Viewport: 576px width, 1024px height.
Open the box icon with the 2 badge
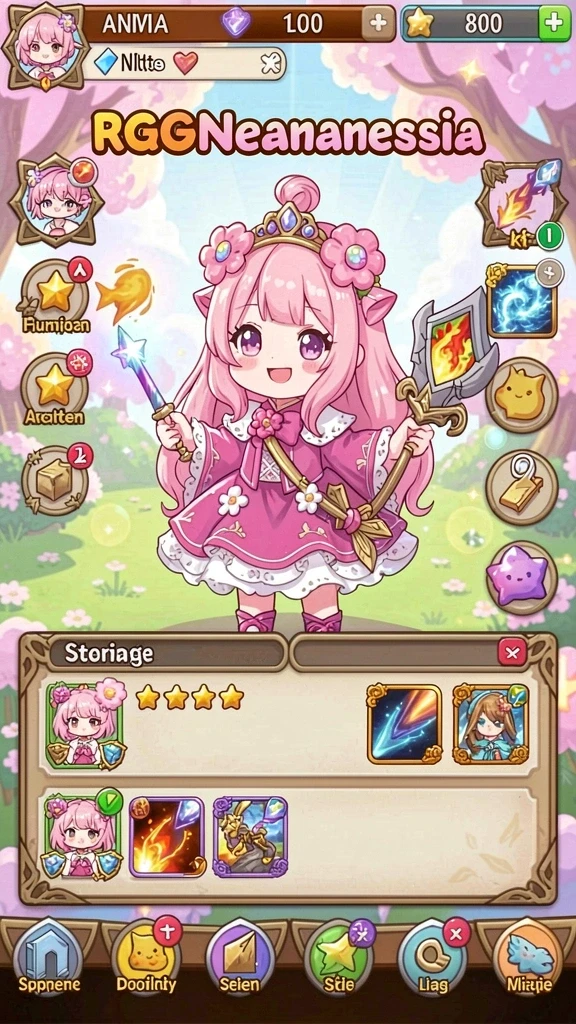pos(55,479)
